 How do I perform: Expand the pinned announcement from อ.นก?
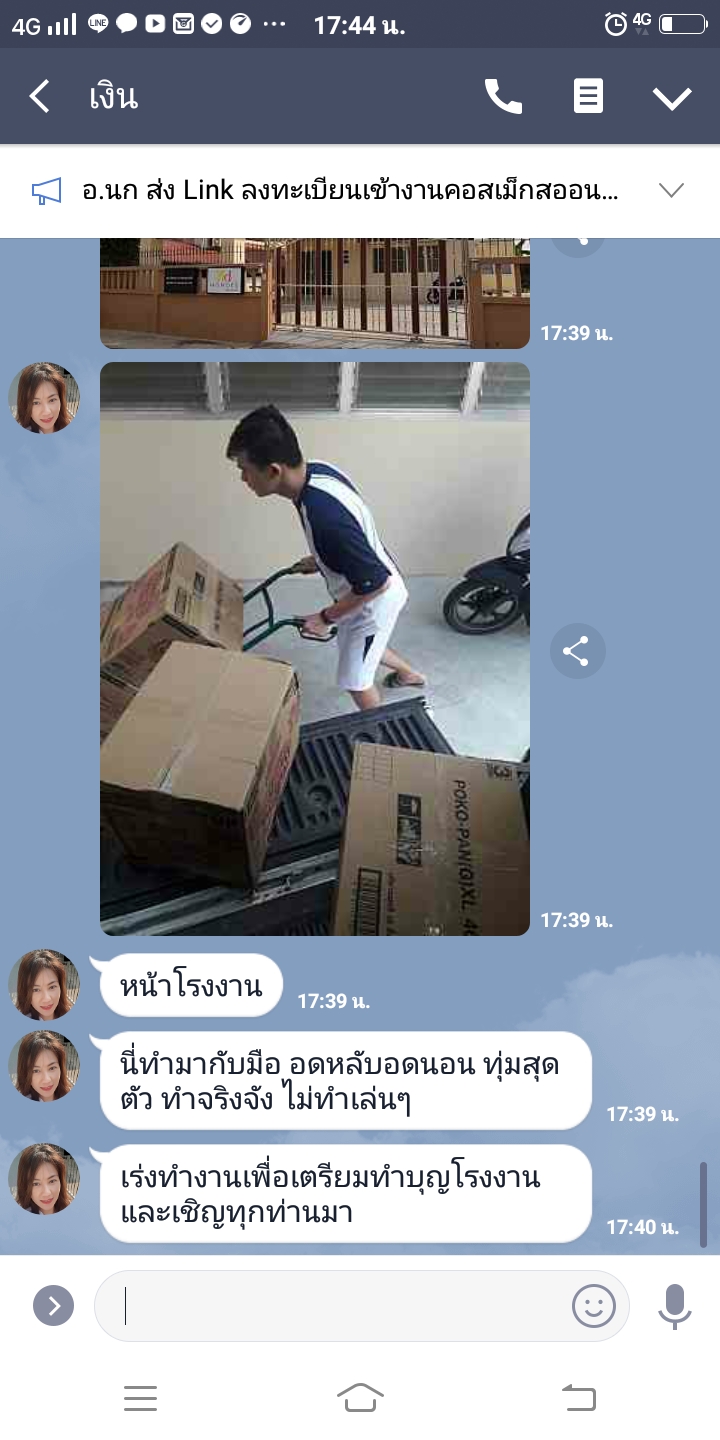tap(671, 190)
